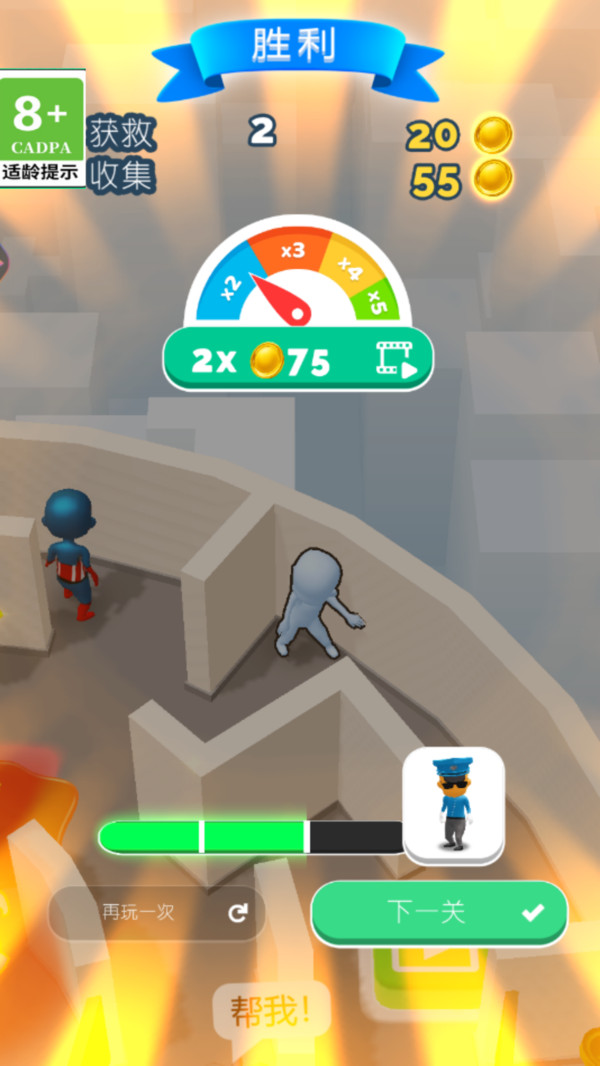Replay this level (再玩一次)
Screen dimensions: 600x1066
(156, 912)
